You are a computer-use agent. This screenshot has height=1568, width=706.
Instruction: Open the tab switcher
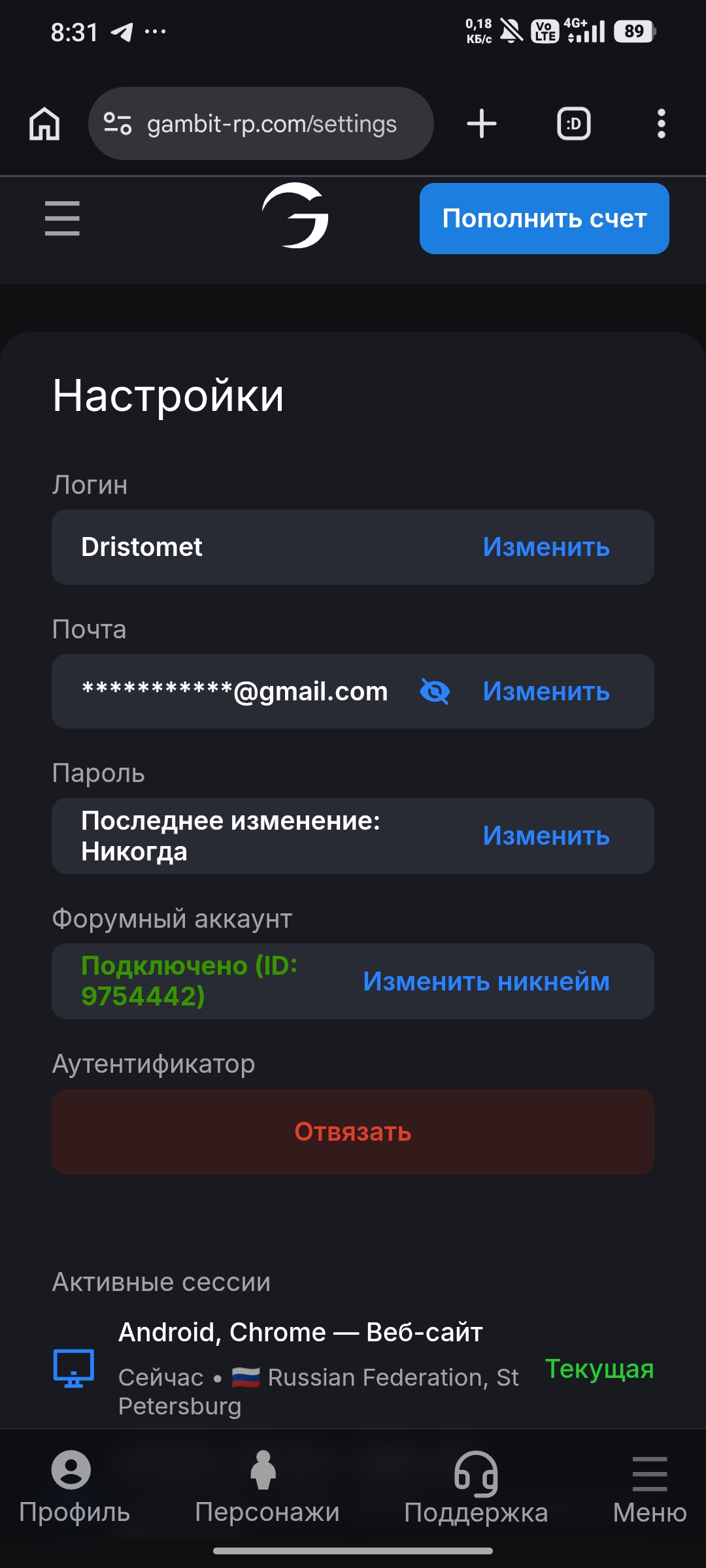pyautogui.click(x=574, y=123)
